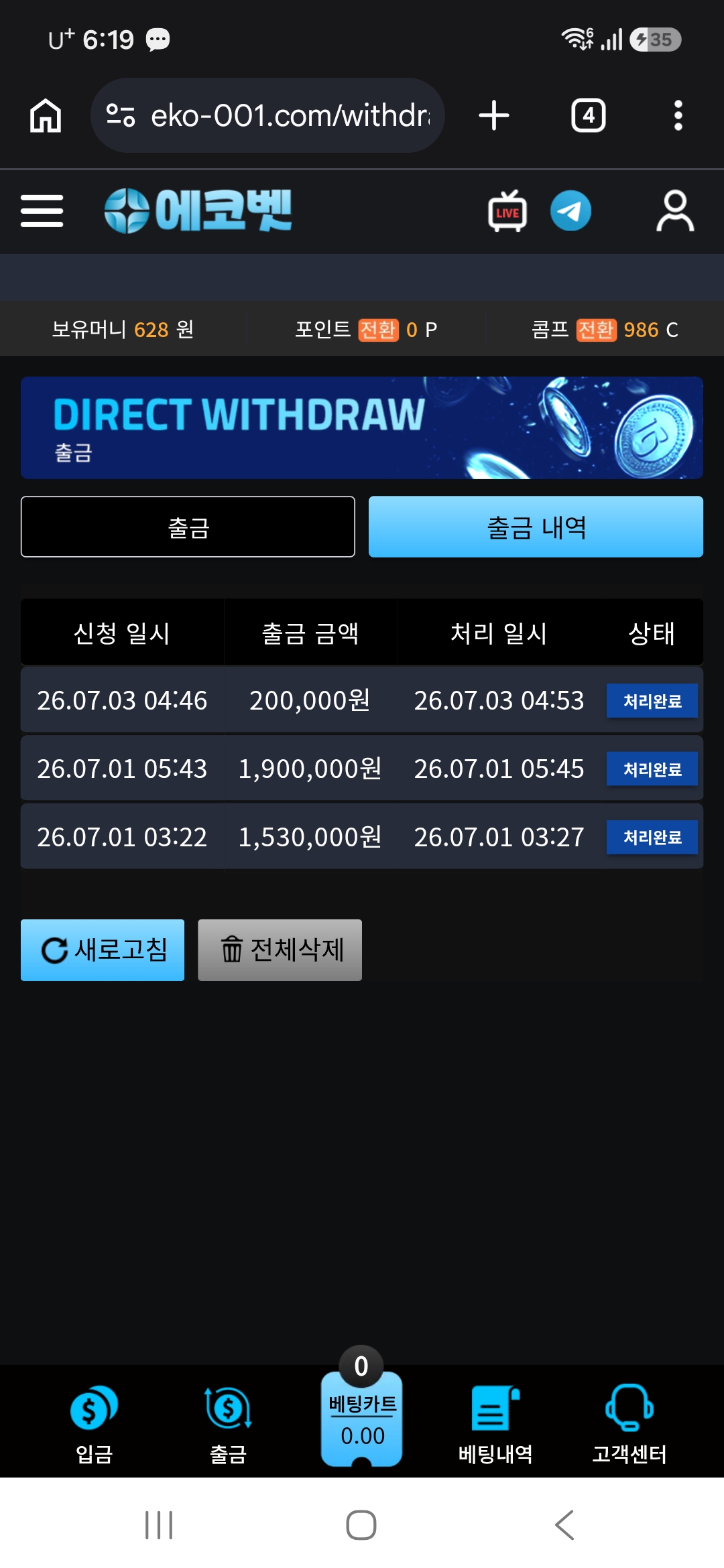Open the Telegram channel icon
The width and height of the screenshot is (724, 1568).
tap(570, 211)
